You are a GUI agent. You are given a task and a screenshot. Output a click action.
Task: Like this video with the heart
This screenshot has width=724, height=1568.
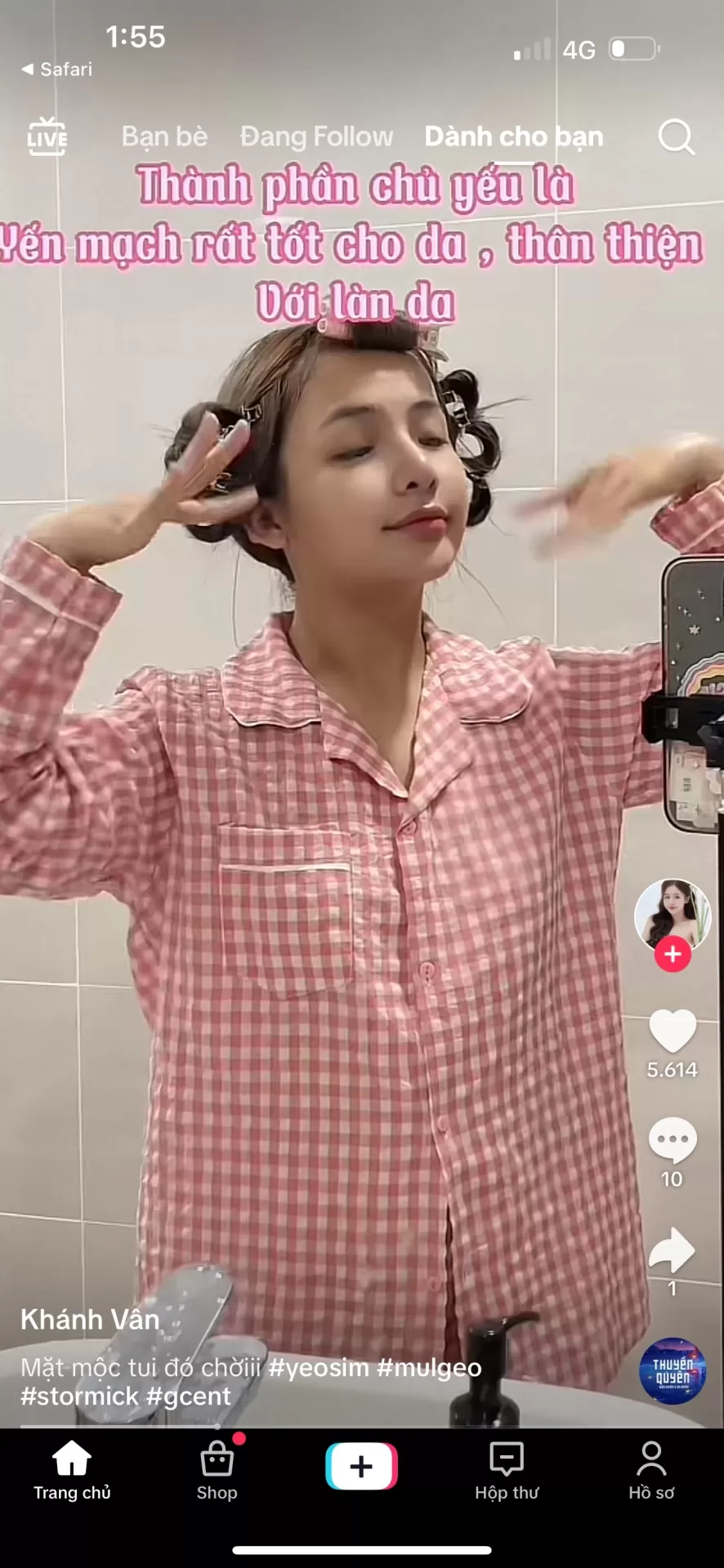pos(672,1031)
